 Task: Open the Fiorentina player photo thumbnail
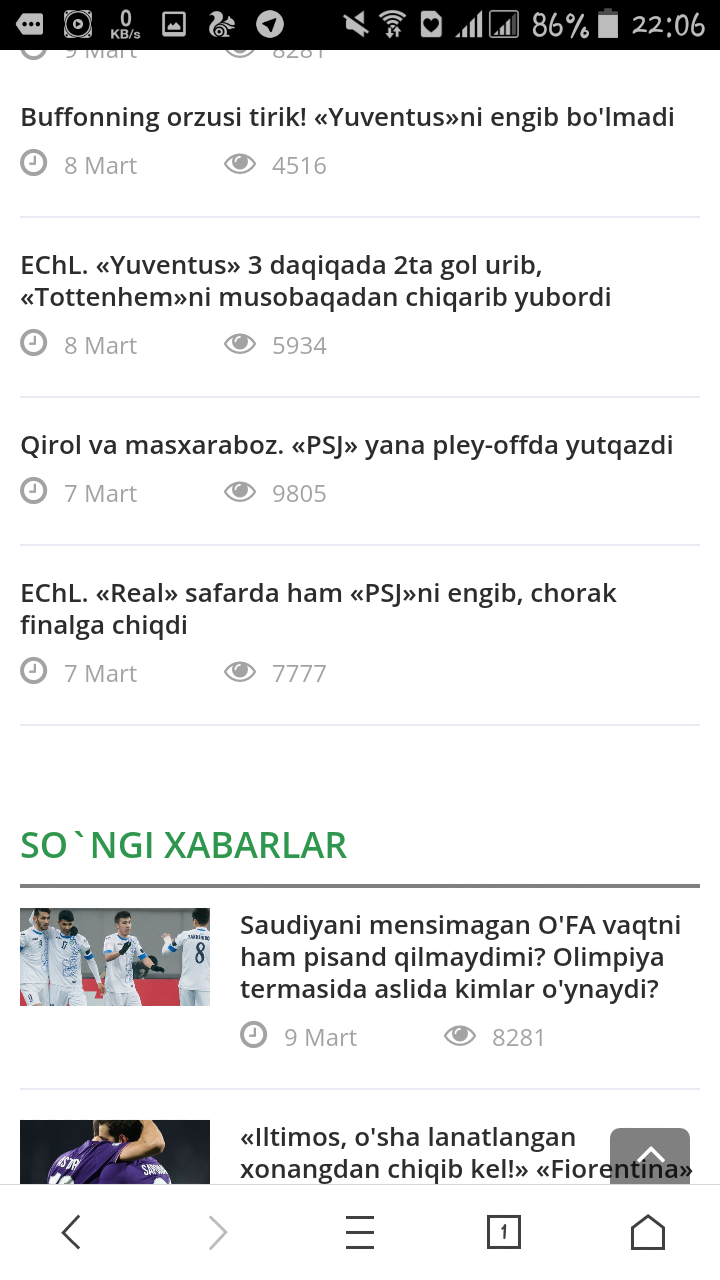click(x=115, y=1152)
